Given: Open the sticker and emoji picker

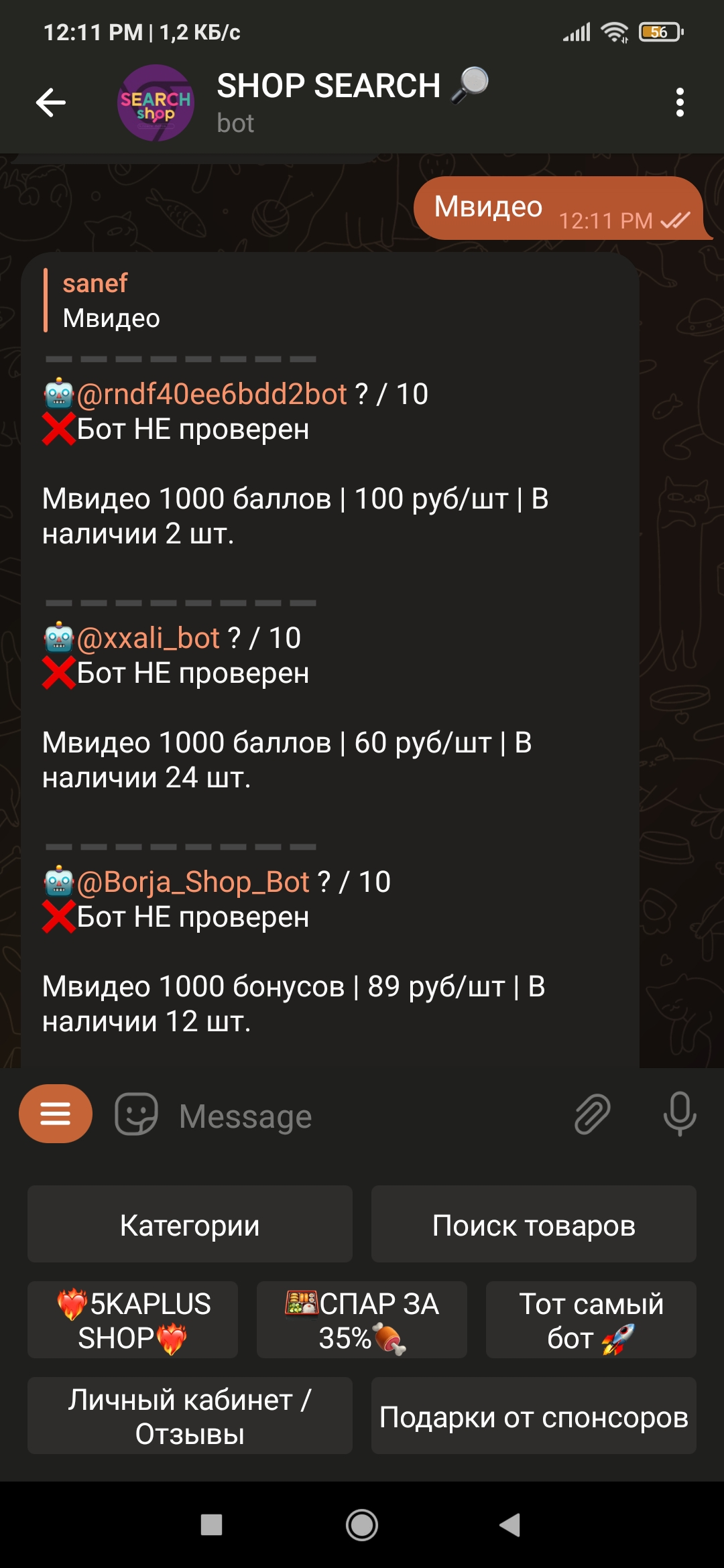Looking at the screenshot, I should click(x=136, y=1114).
